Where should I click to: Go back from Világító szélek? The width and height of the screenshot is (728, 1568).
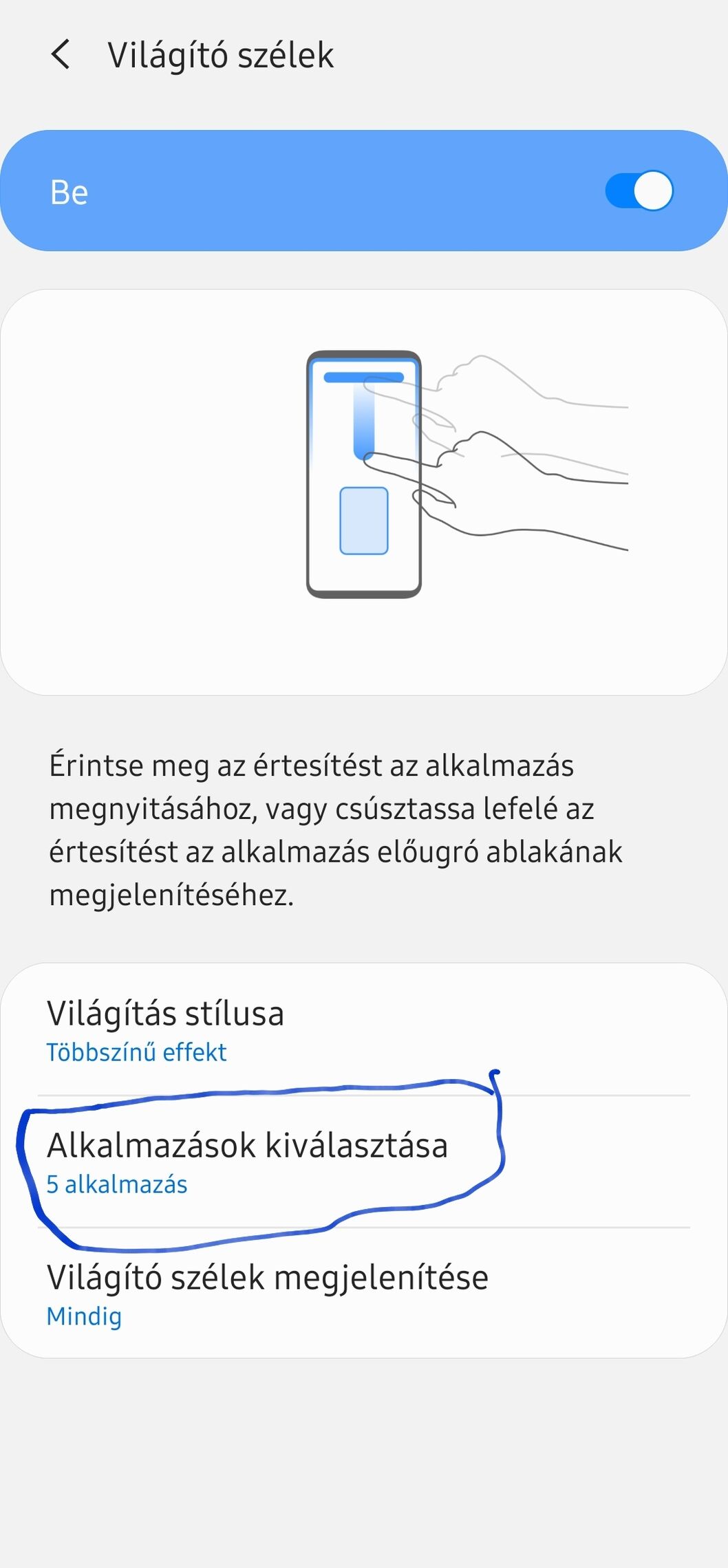(61, 54)
